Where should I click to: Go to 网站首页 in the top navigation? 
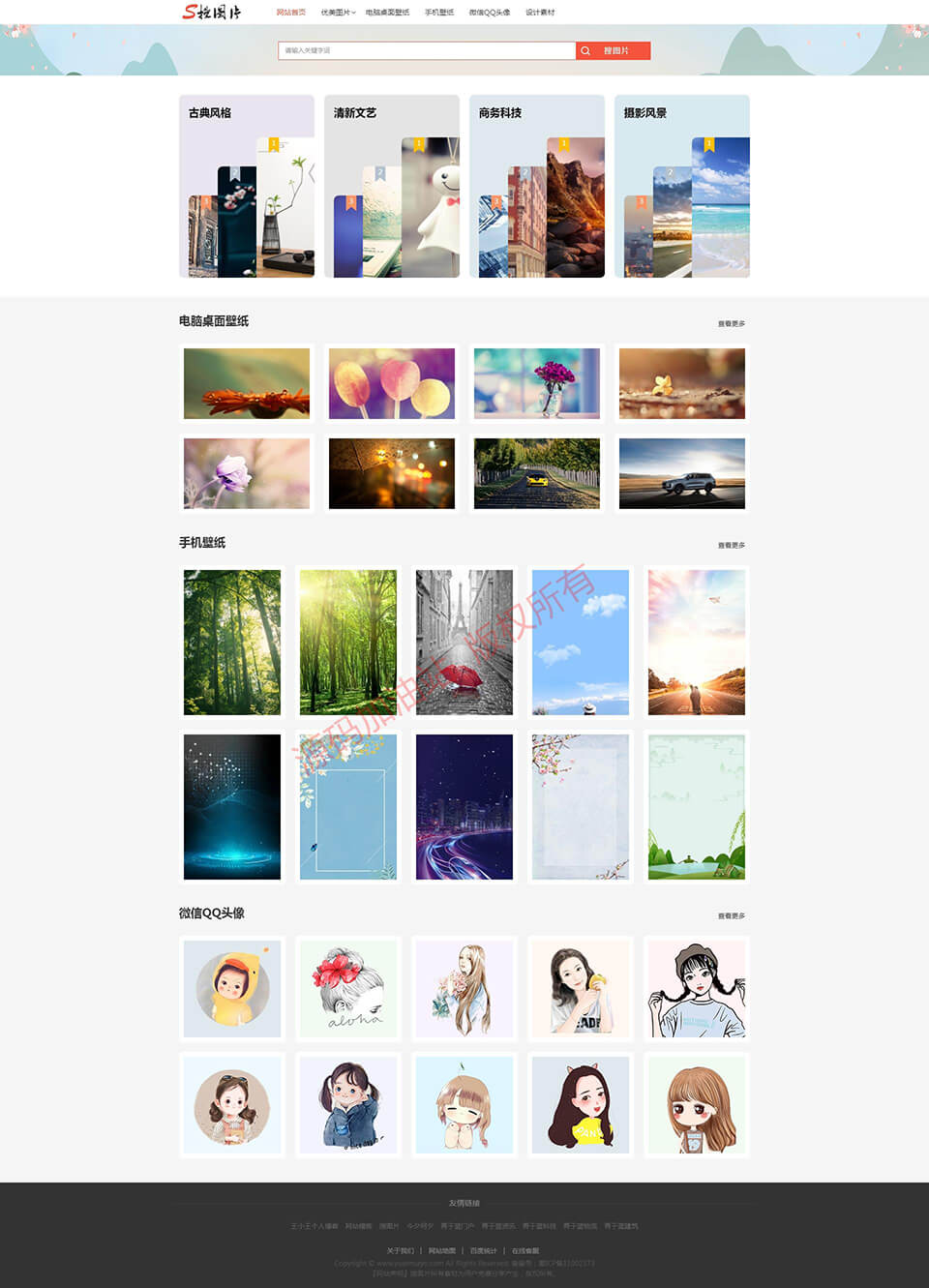coord(290,13)
